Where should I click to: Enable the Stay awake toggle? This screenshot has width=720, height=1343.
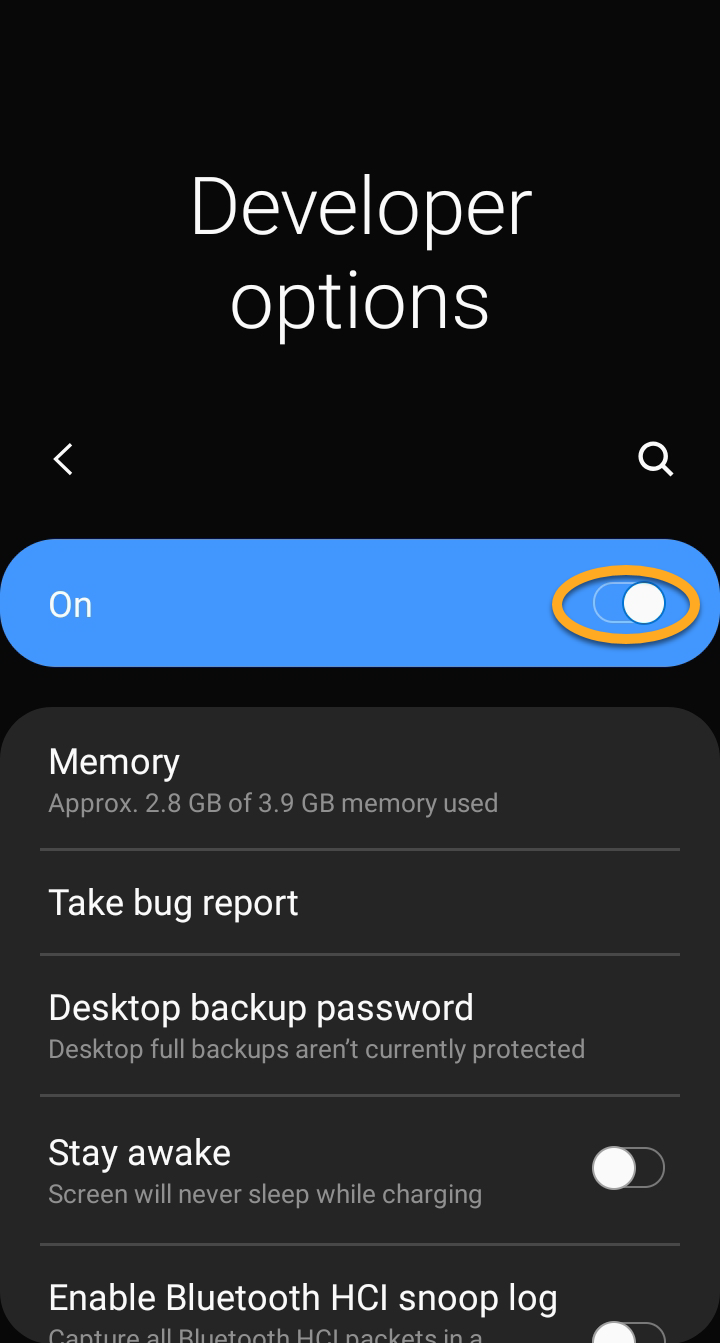[628, 1168]
